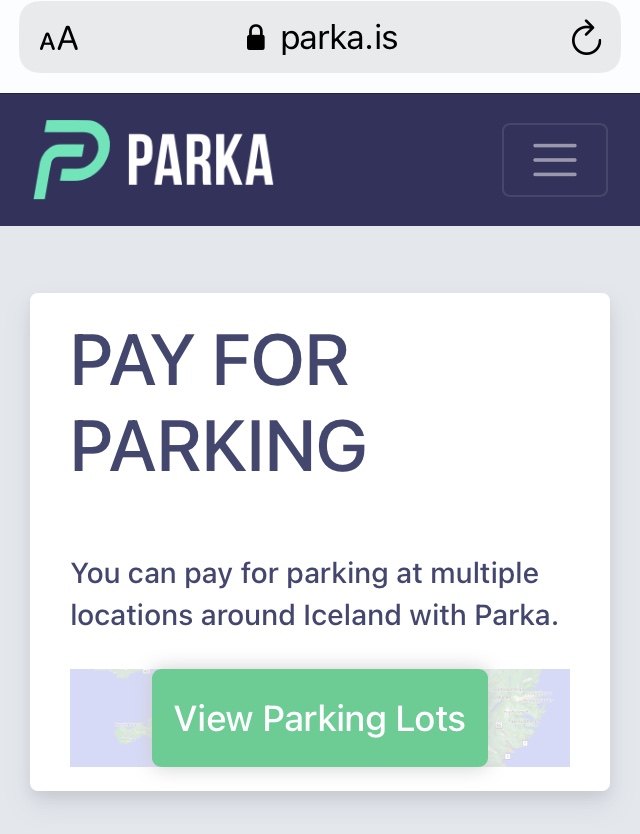This screenshot has height=834, width=640.
Task: Go to the Parka home logo
Action: (153, 160)
